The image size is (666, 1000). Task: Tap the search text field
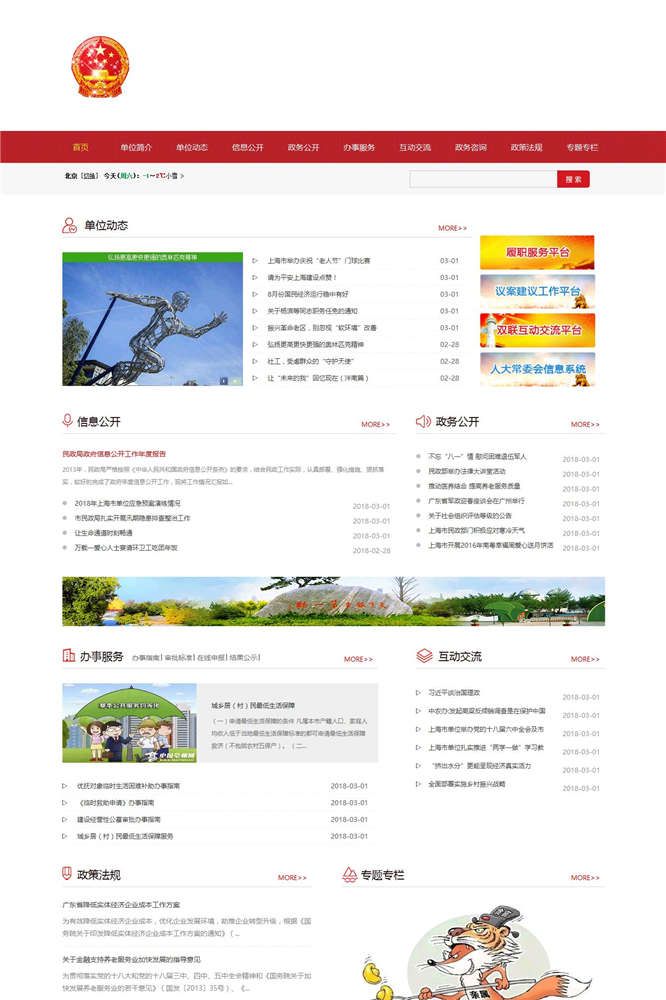(482, 179)
